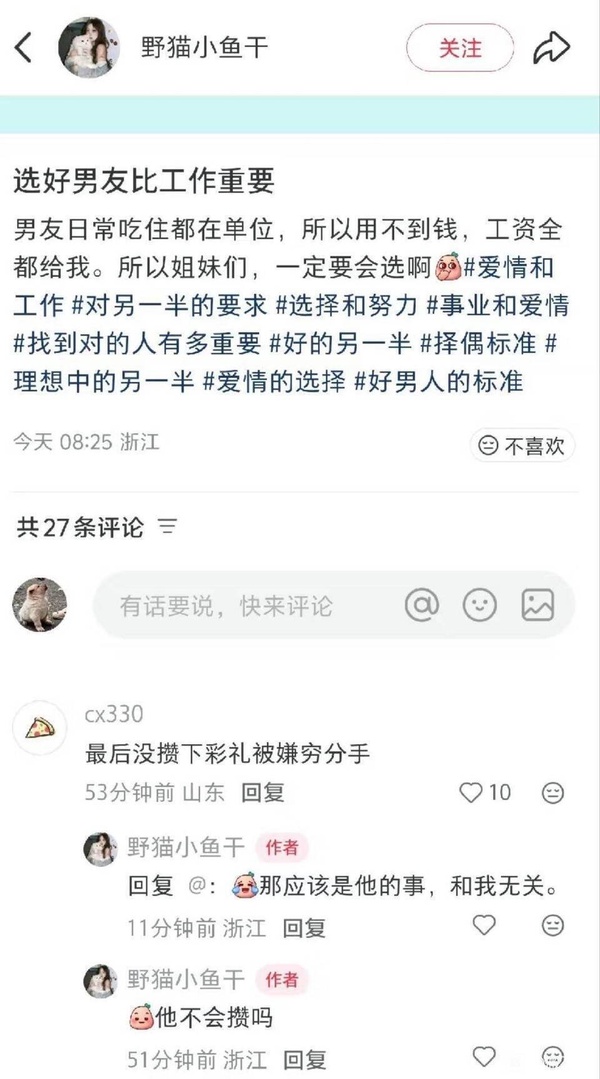
Task: Go back using the top-left arrow
Action: [x=24, y=47]
